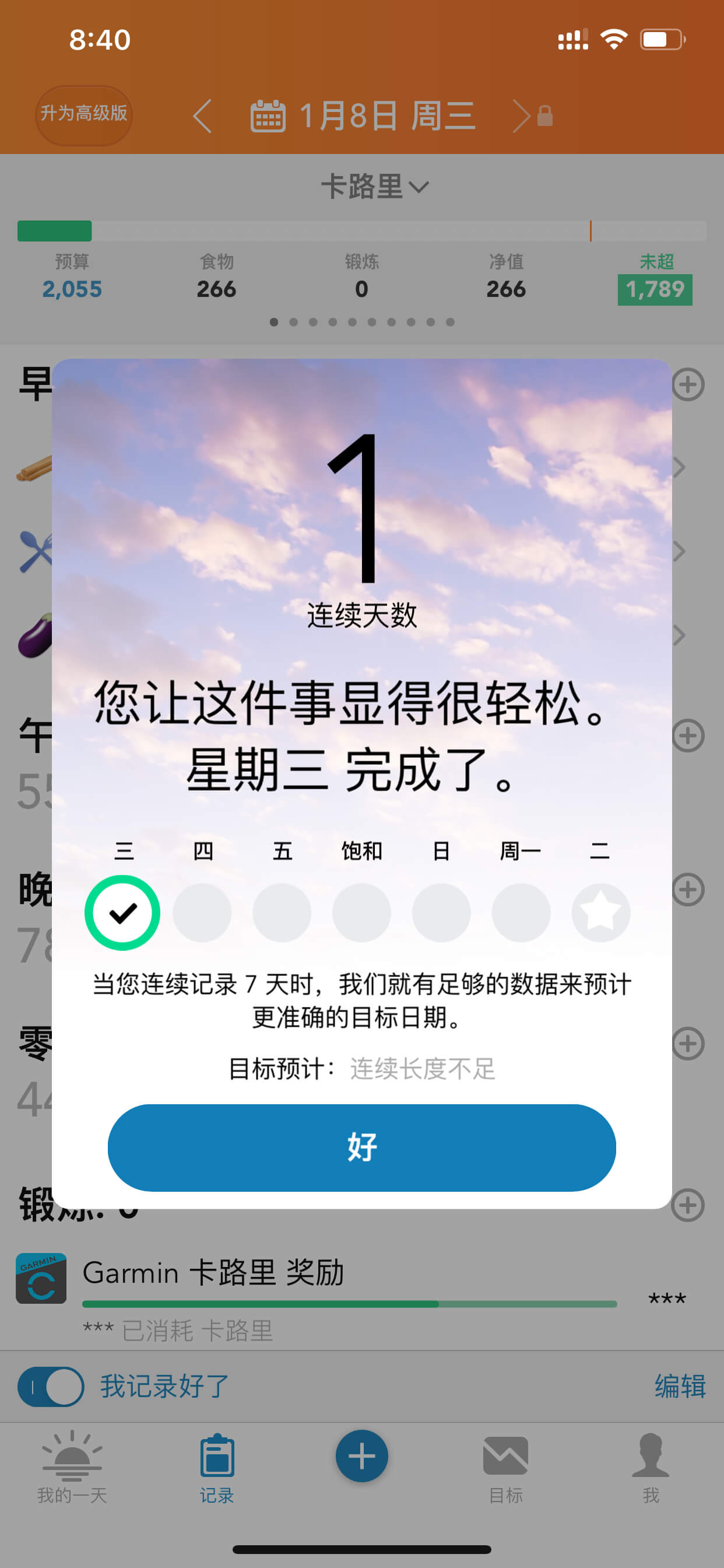Screen dimensions: 724x1568
Task: Go to the previous day arrow
Action: point(203,116)
